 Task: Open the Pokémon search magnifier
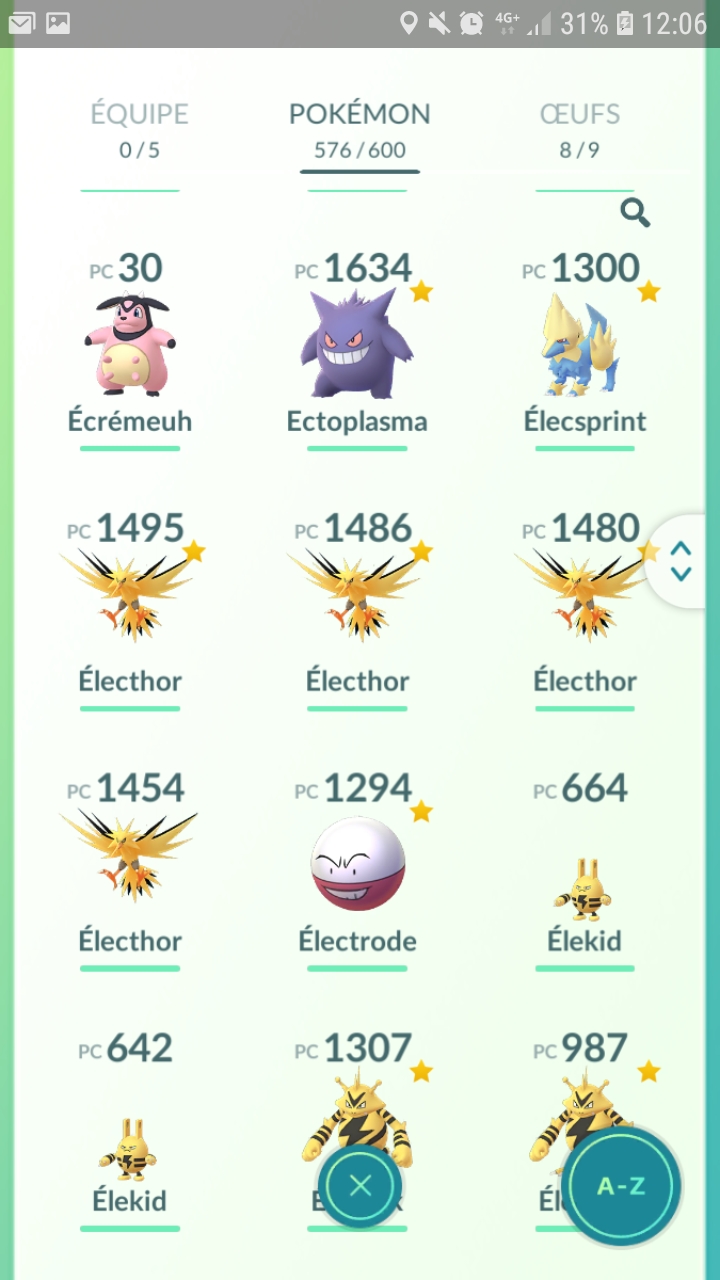(635, 212)
